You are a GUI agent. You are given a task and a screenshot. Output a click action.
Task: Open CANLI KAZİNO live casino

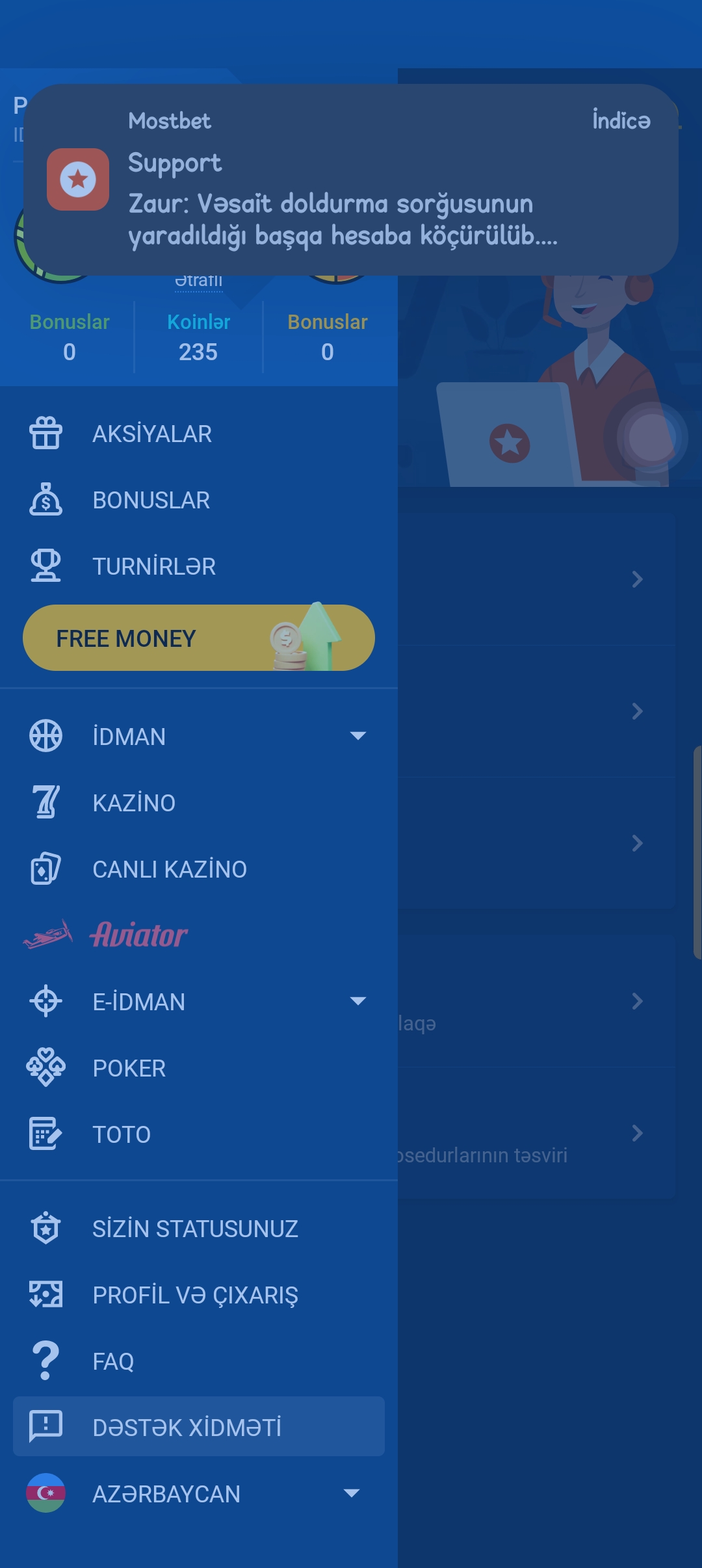[199, 869]
